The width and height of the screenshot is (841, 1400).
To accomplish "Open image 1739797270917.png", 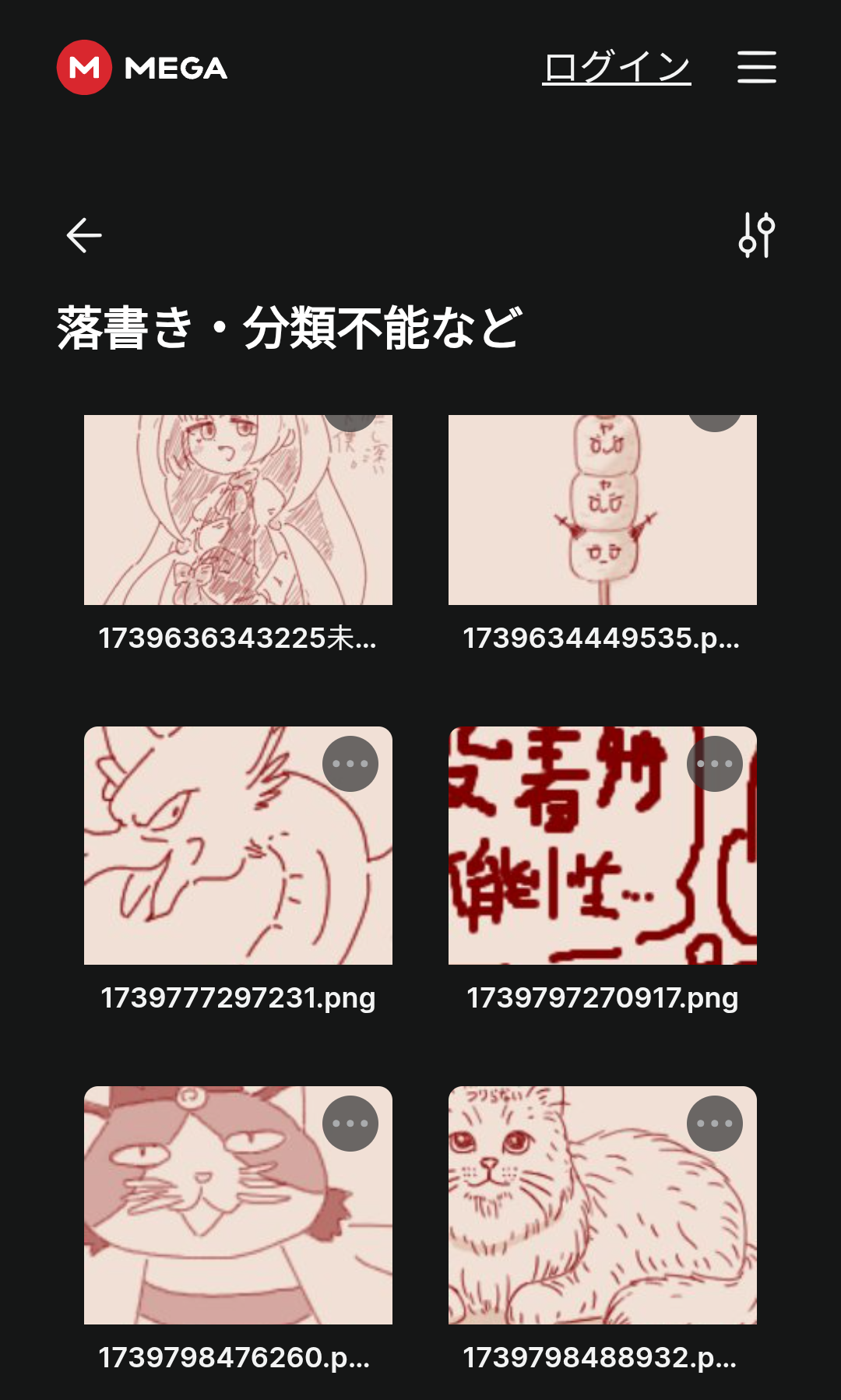I will tap(603, 846).
